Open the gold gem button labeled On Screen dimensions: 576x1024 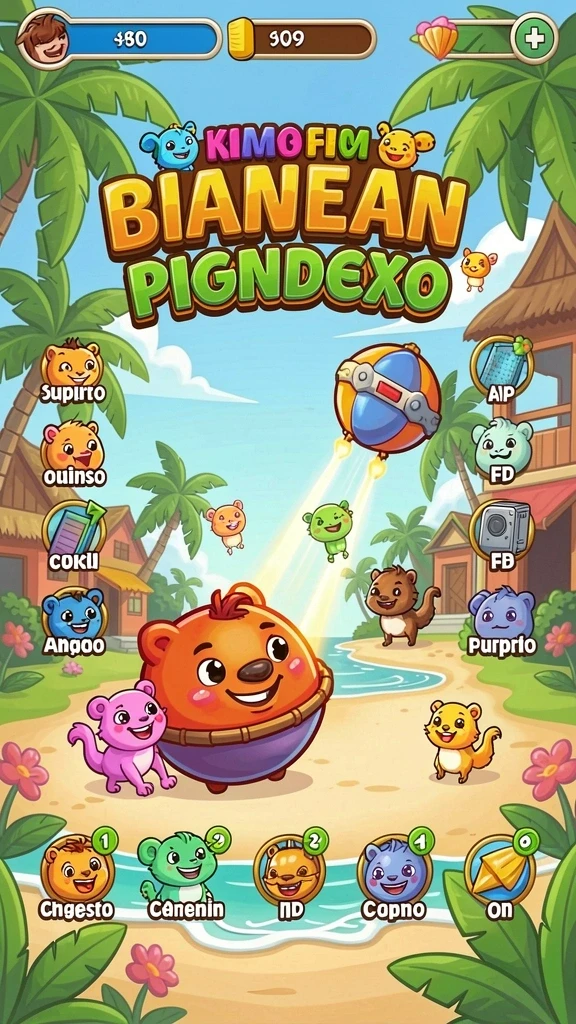coord(500,874)
